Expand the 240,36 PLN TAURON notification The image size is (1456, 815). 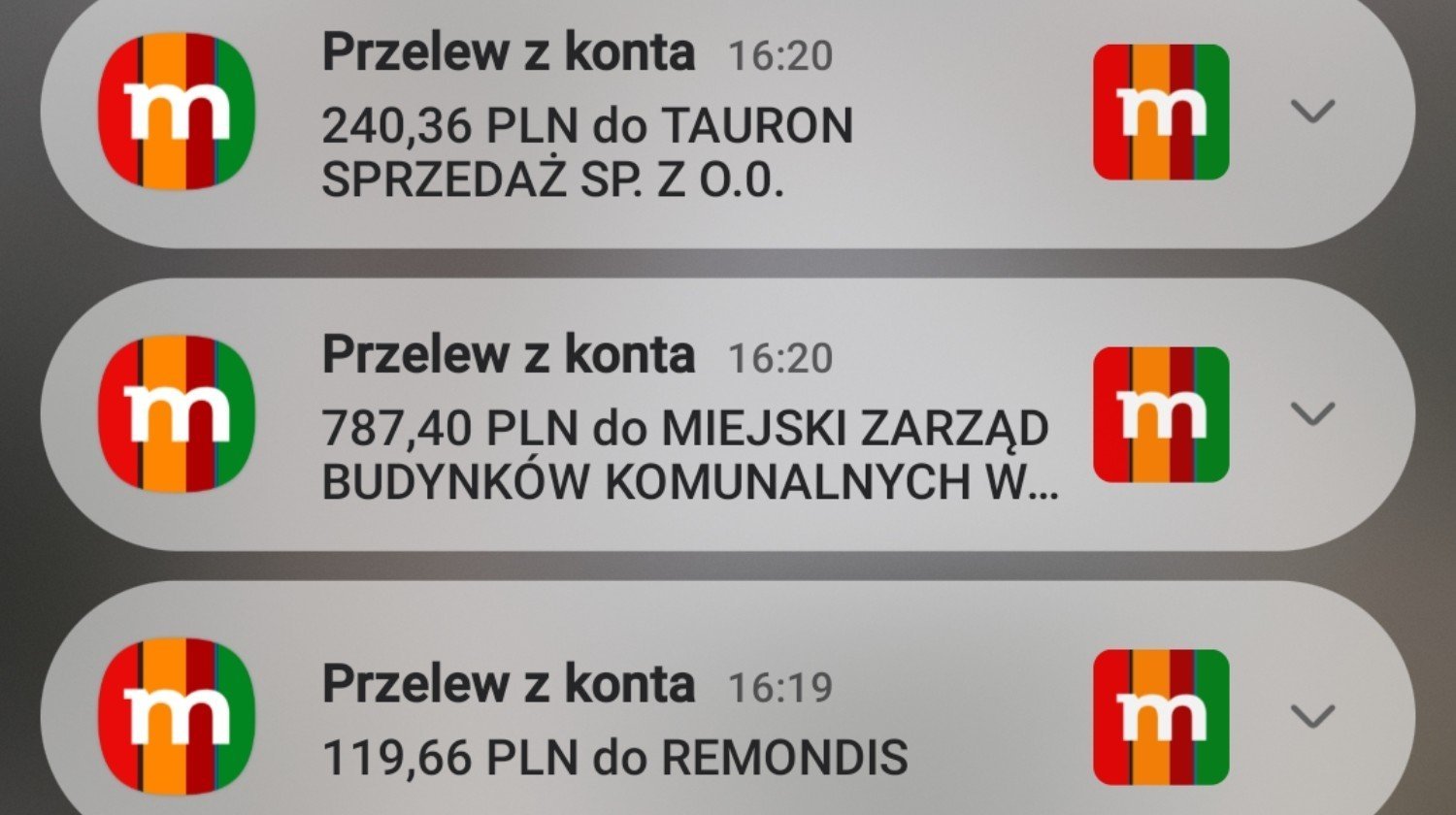pyautogui.click(x=1312, y=112)
